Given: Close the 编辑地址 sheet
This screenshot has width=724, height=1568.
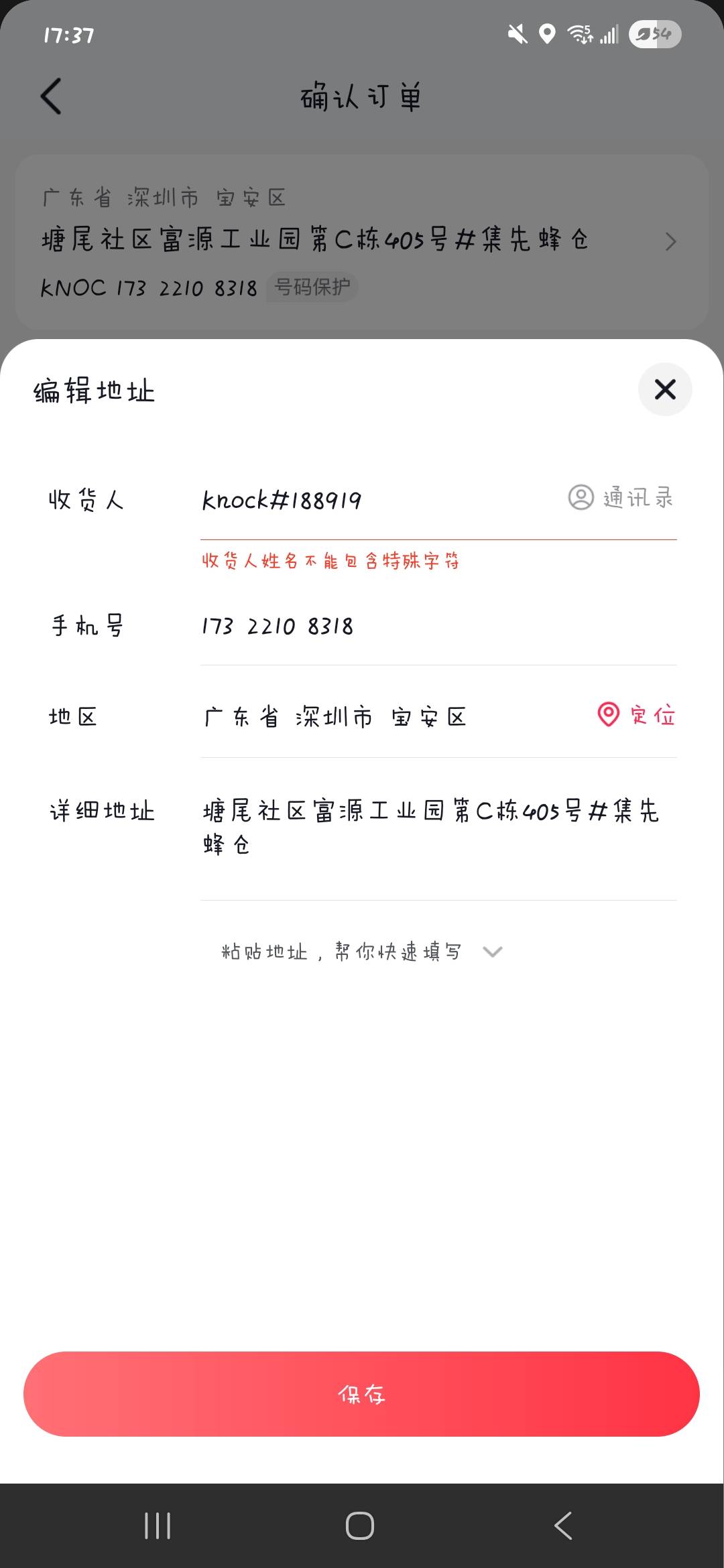Looking at the screenshot, I should (x=664, y=389).
